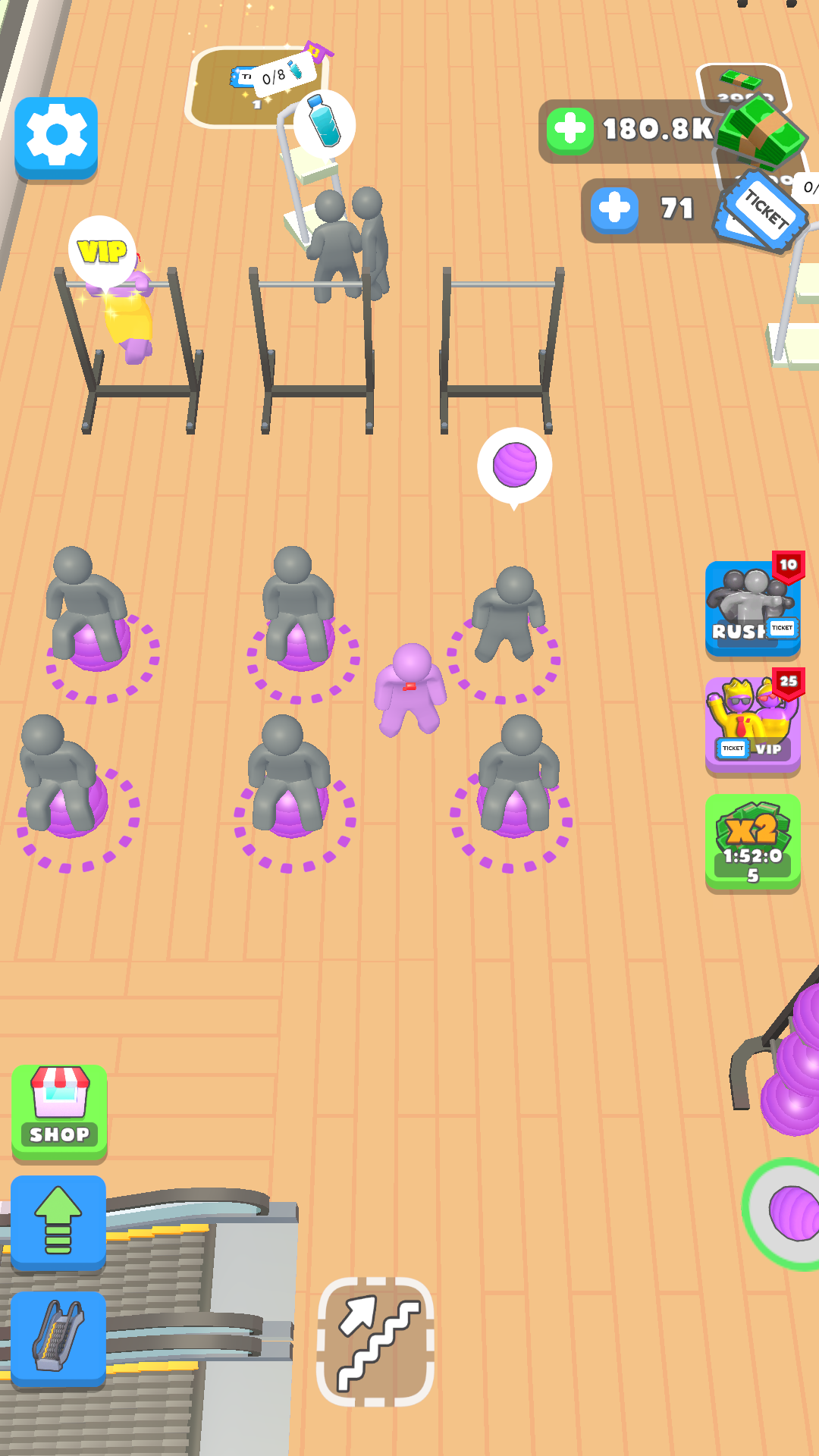Tap the x2 earnings boost
Screen dimensions: 819x1456
pyautogui.click(x=752, y=842)
